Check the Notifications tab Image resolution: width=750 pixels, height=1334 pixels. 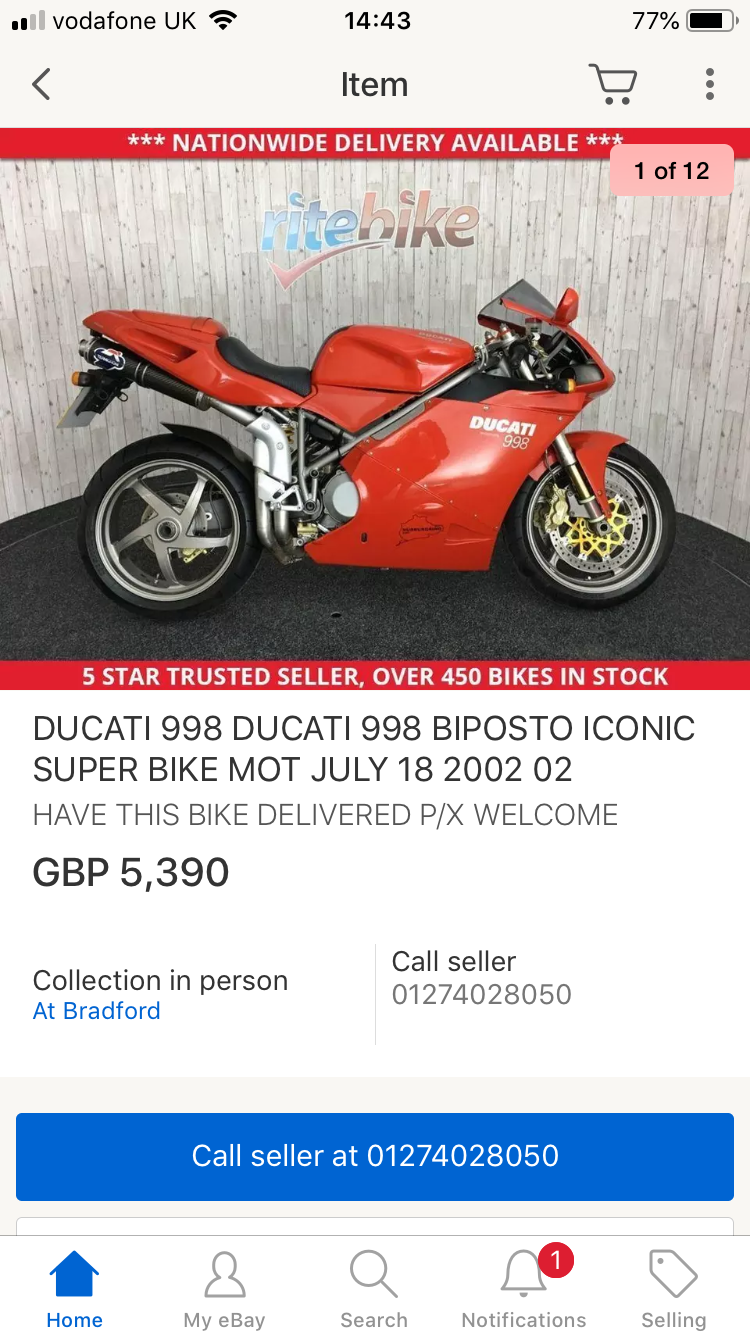pos(524,1290)
